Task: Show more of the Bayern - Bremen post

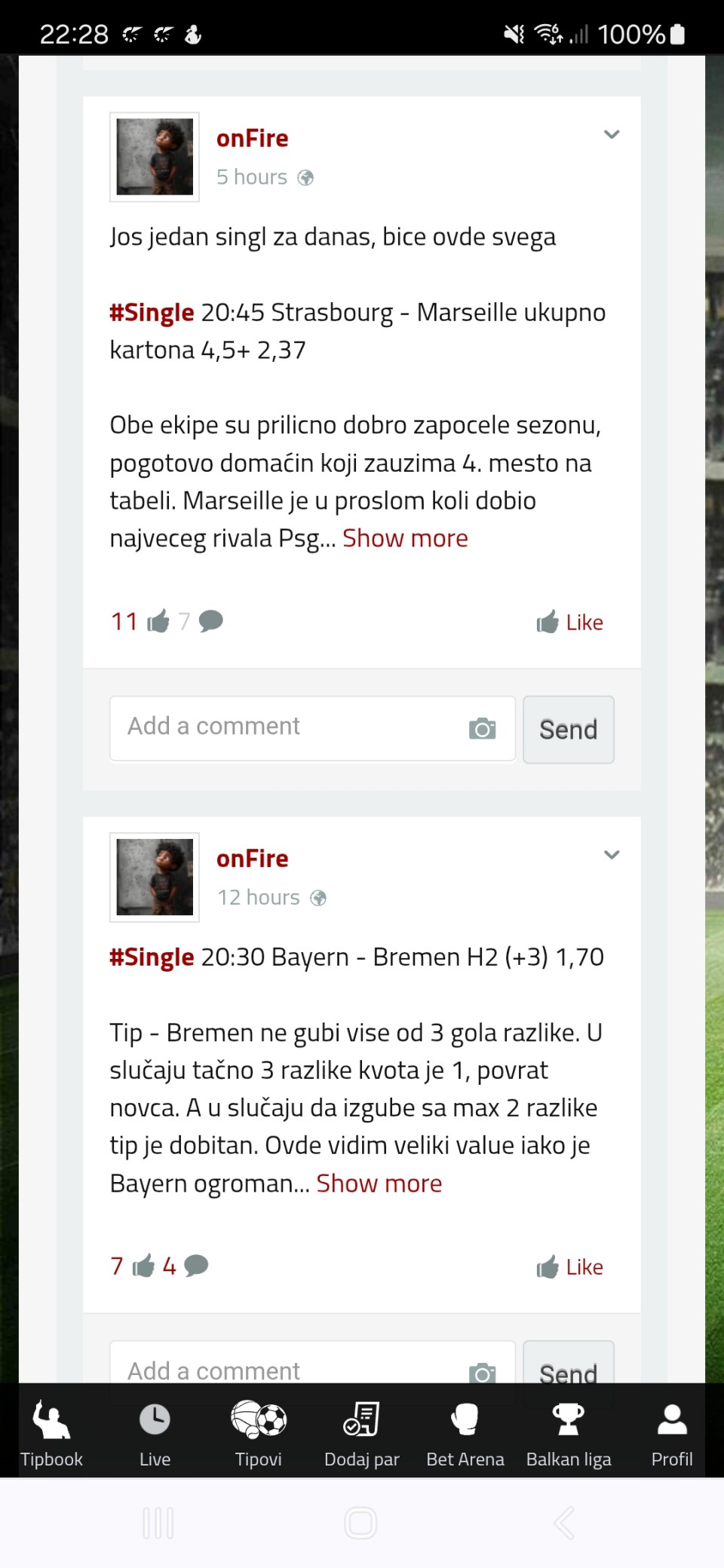Action: click(379, 1184)
